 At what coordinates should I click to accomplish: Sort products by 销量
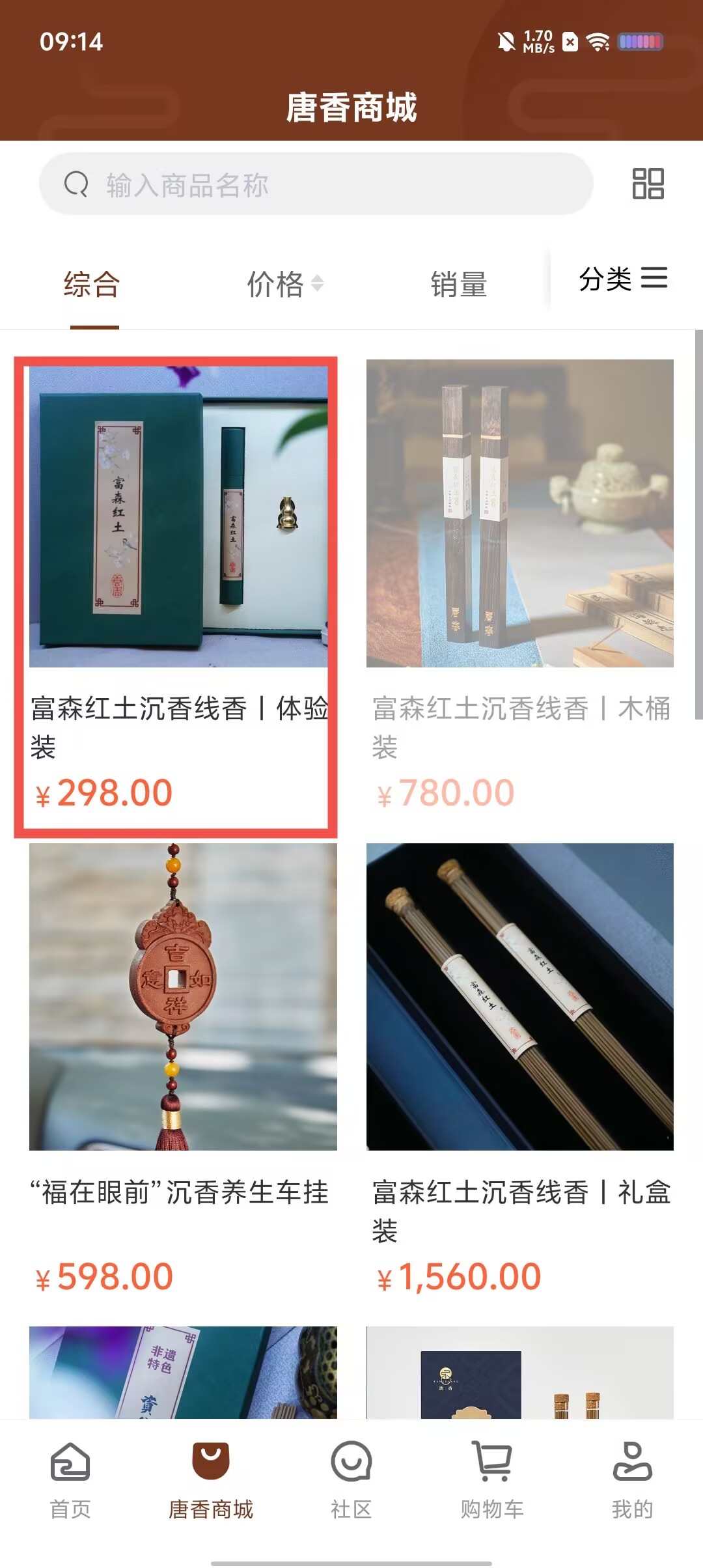[x=459, y=285]
